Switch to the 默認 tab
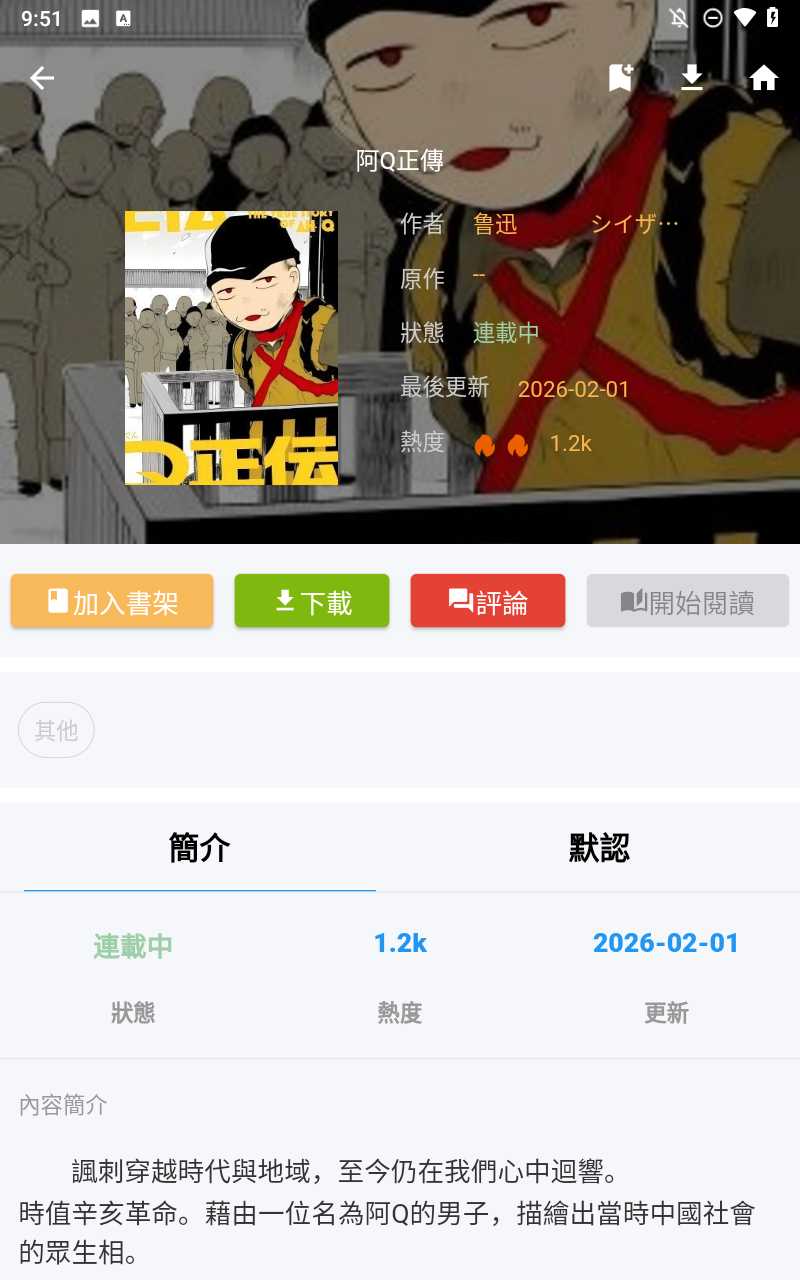 (599, 848)
